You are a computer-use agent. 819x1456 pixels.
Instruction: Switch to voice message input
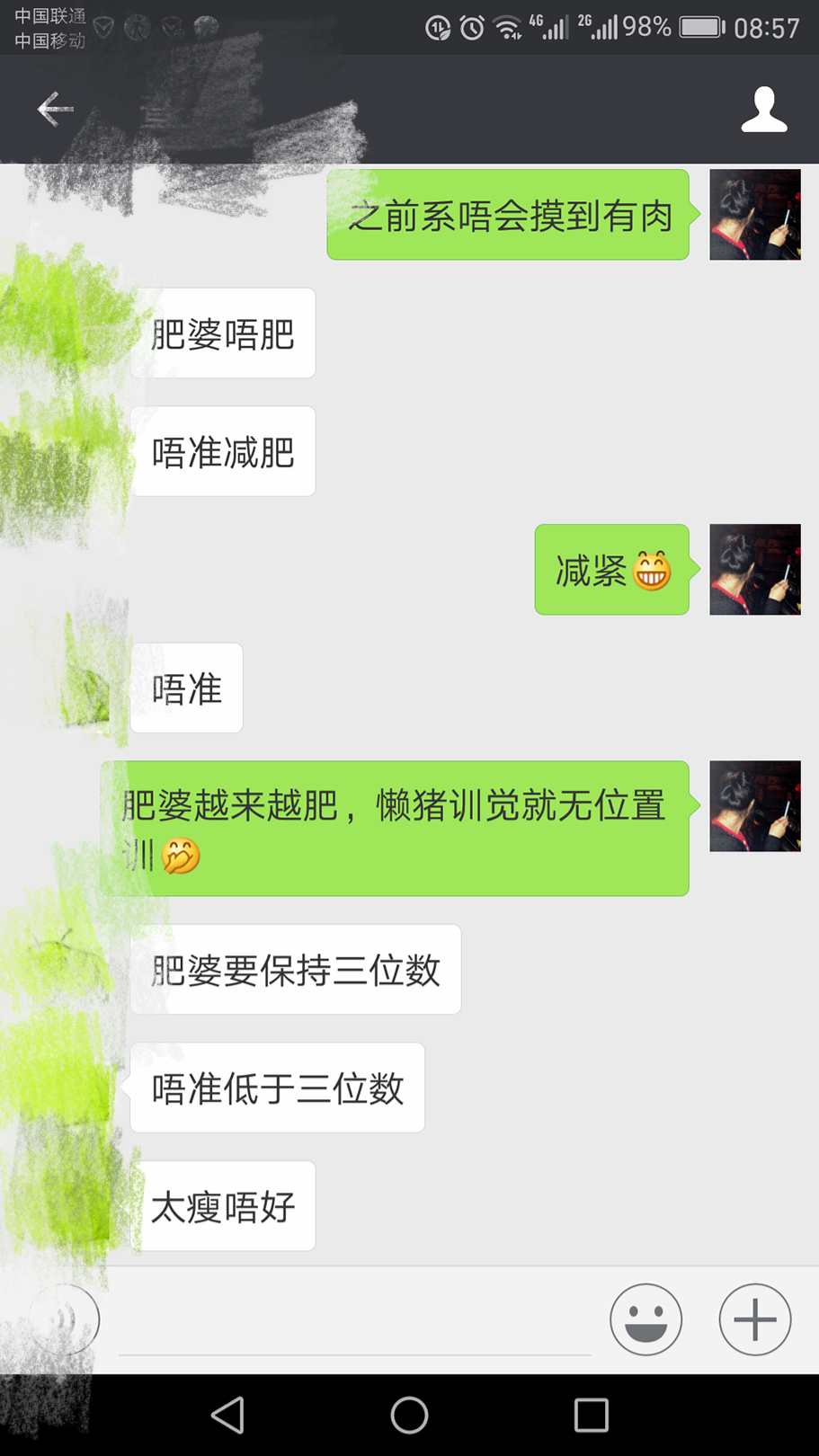(x=65, y=1318)
